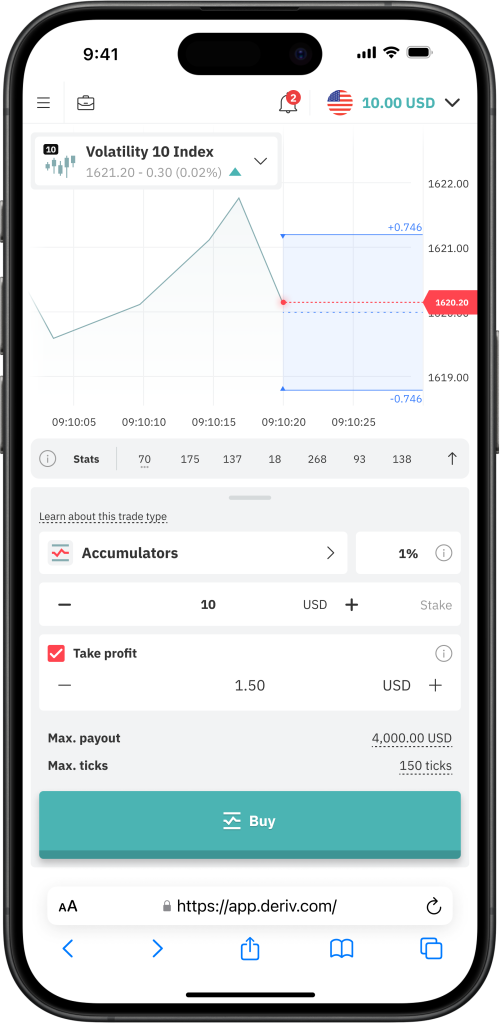
Task: Open the portfolio briefcase icon
Action: (86, 102)
